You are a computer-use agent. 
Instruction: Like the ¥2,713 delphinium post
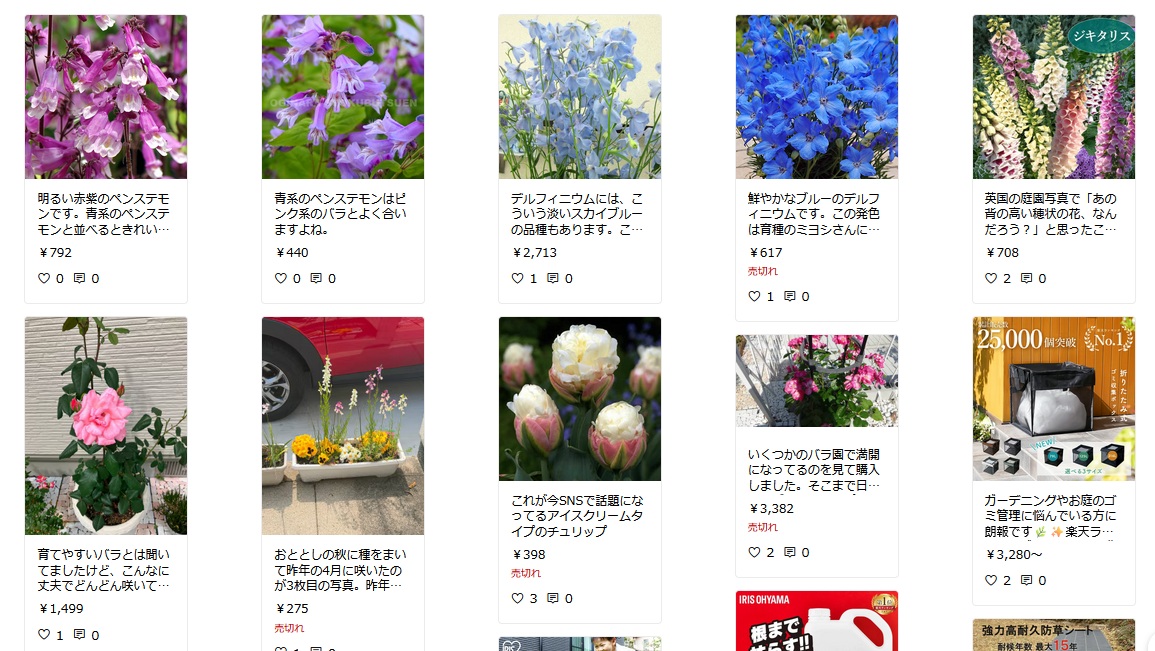coord(518,279)
